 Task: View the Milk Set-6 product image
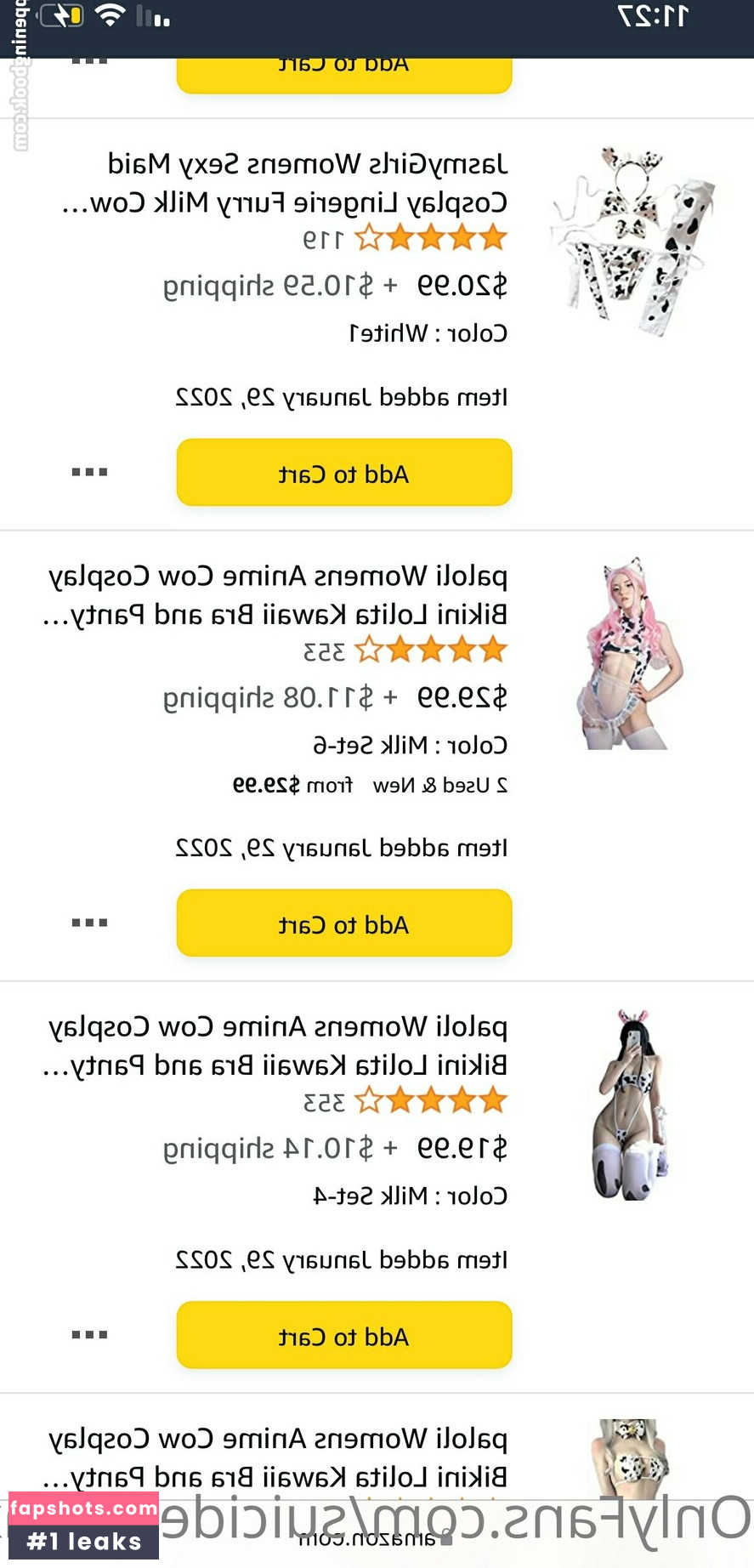629,654
